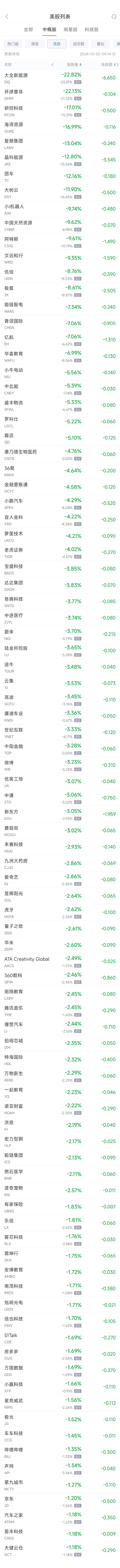Viewport: 120px width, 1568px height.
Task: Open the search icon in the header
Action: [x=113, y=17]
